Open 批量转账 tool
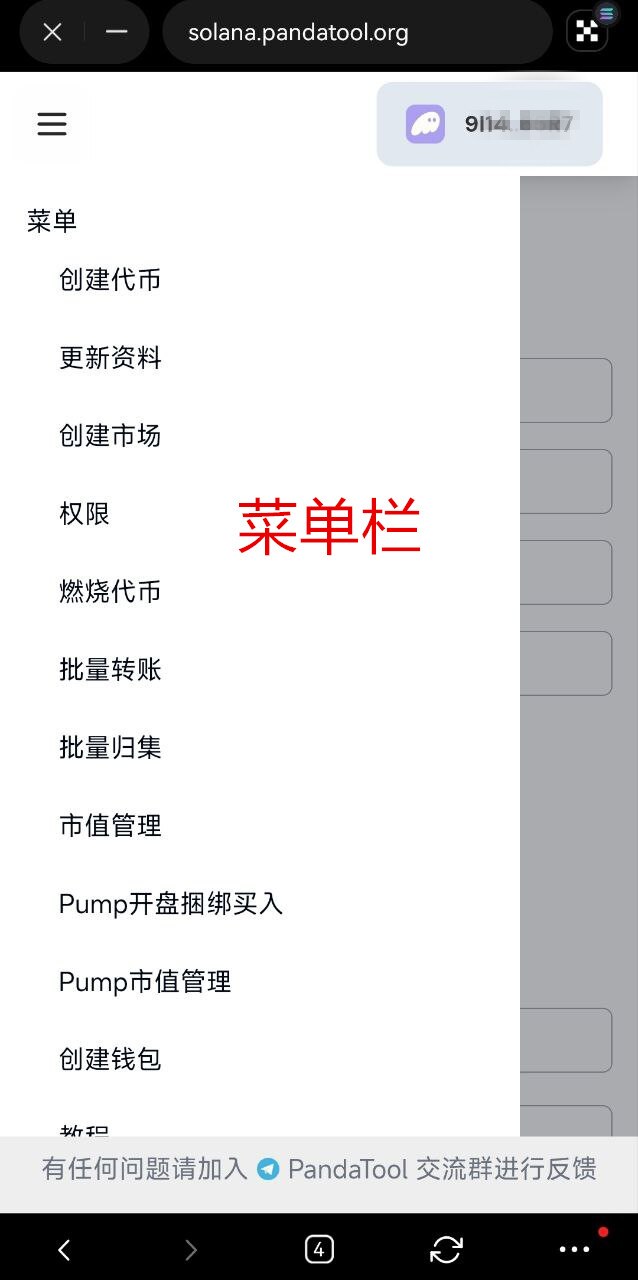The image size is (638, 1280). pyautogui.click(x=110, y=670)
